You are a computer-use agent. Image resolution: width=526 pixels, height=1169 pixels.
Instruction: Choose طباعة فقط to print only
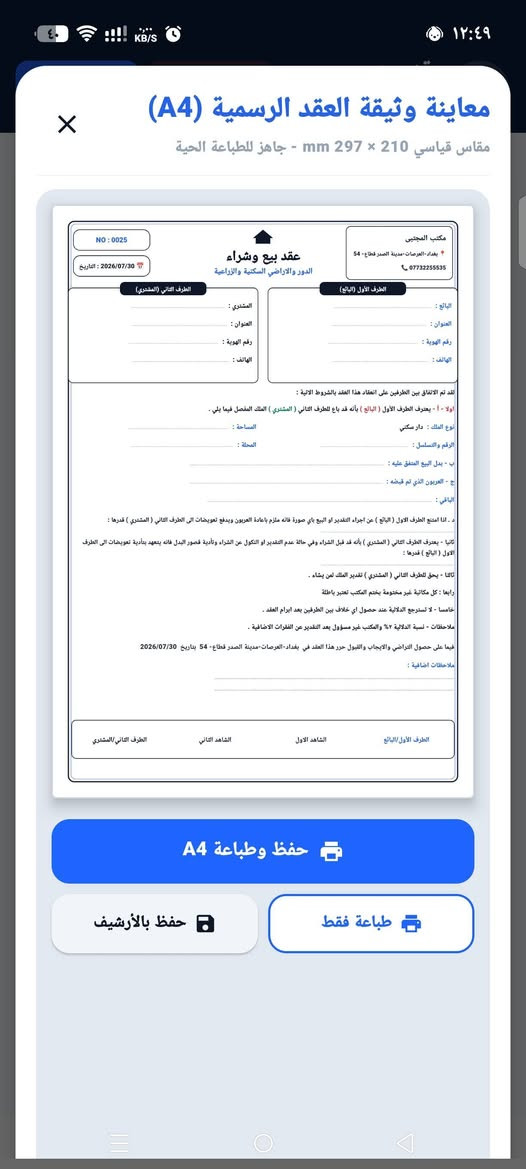[x=371, y=923]
